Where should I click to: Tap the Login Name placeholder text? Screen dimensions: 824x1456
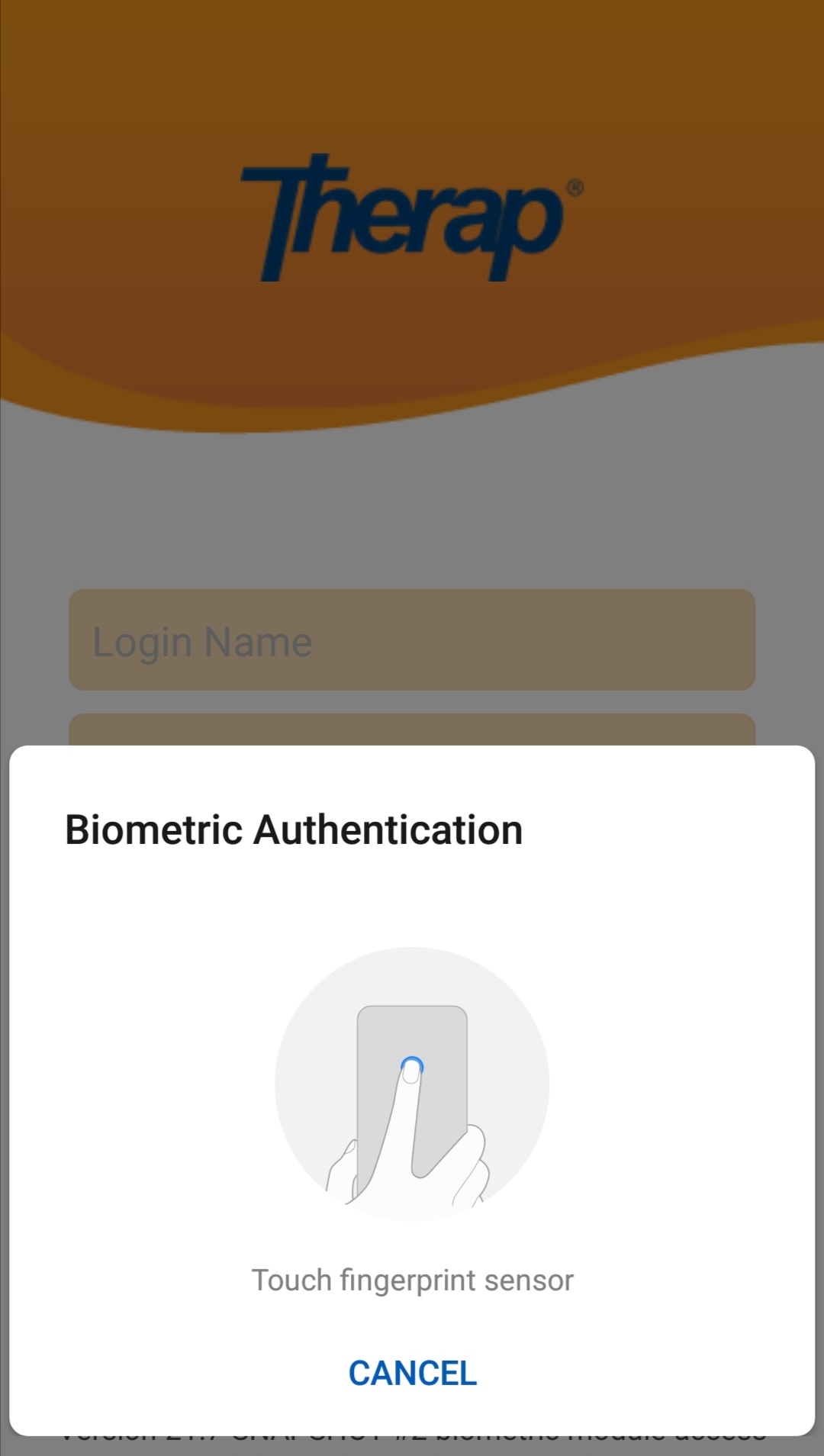click(202, 641)
